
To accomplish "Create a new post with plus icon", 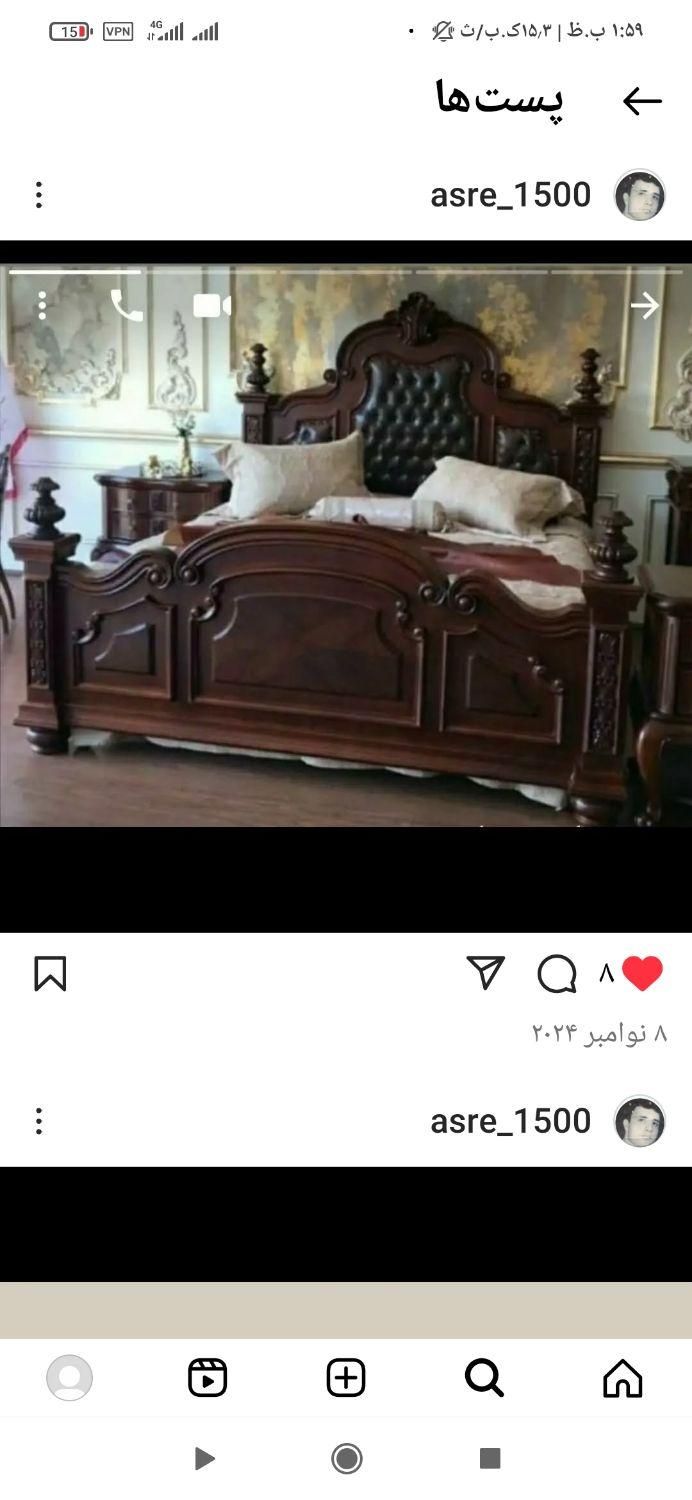I will point(346,1378).
